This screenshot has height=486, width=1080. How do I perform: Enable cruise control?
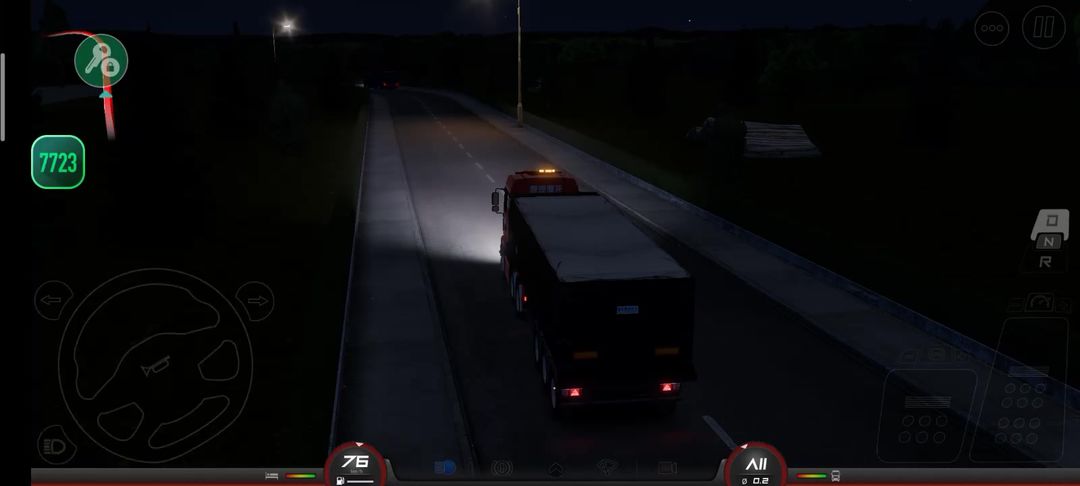[1040, 302]
